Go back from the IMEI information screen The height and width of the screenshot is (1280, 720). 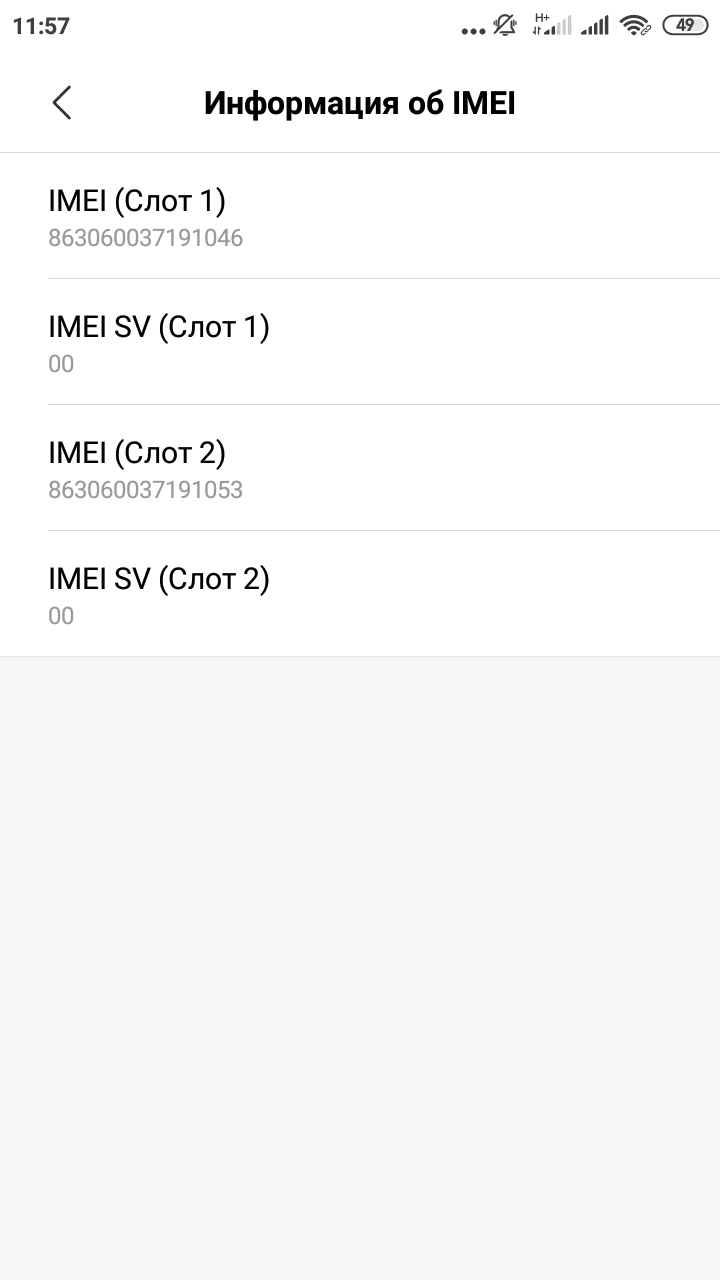62,103
